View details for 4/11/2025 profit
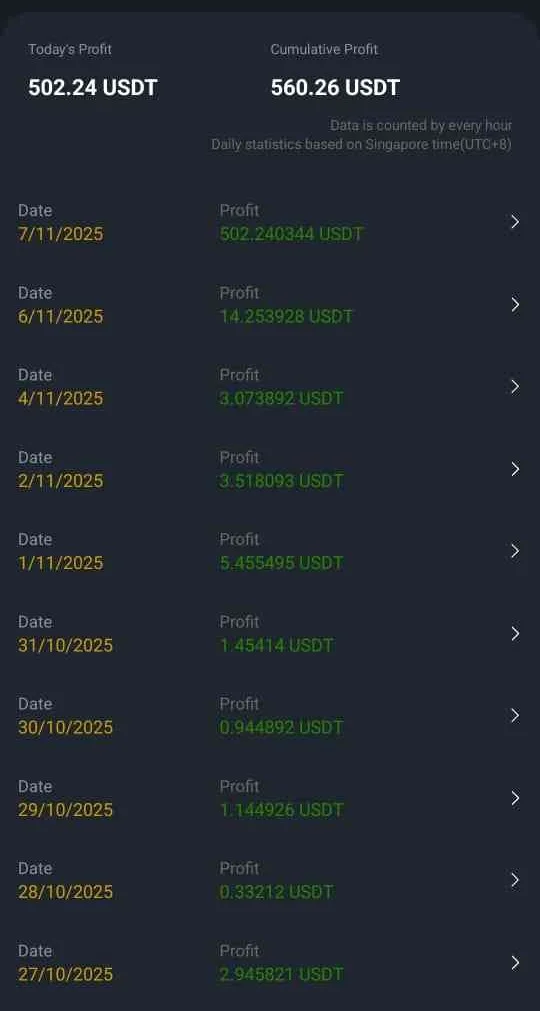 click(x=270, y=387)
